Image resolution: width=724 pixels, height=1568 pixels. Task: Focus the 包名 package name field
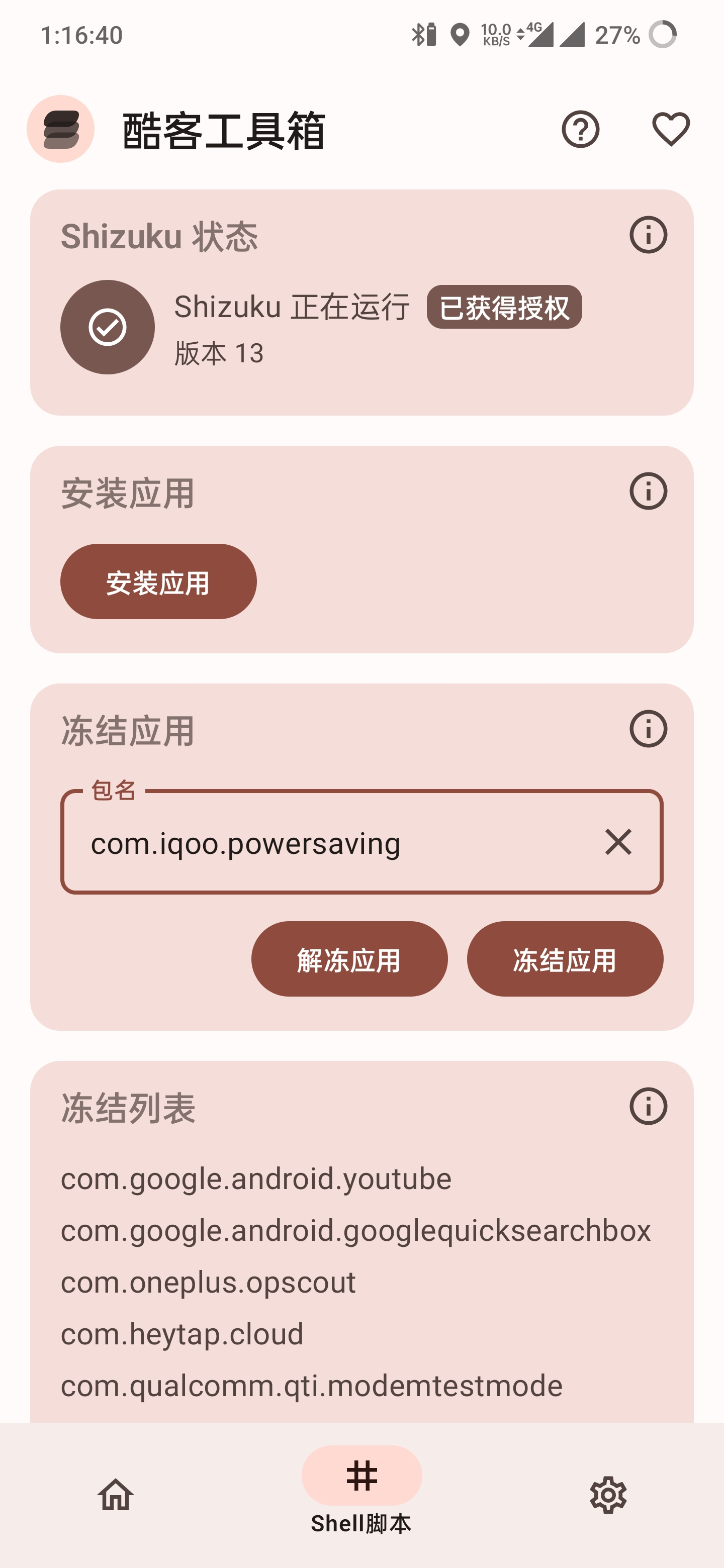(329, 843)
